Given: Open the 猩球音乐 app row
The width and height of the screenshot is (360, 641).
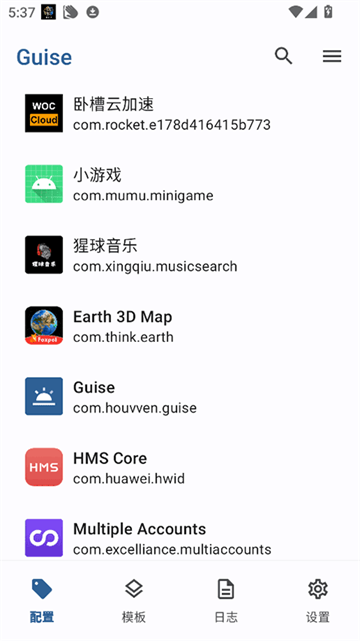Looking at the screenshot, I should pyautogui.click(x=180, y=255).
